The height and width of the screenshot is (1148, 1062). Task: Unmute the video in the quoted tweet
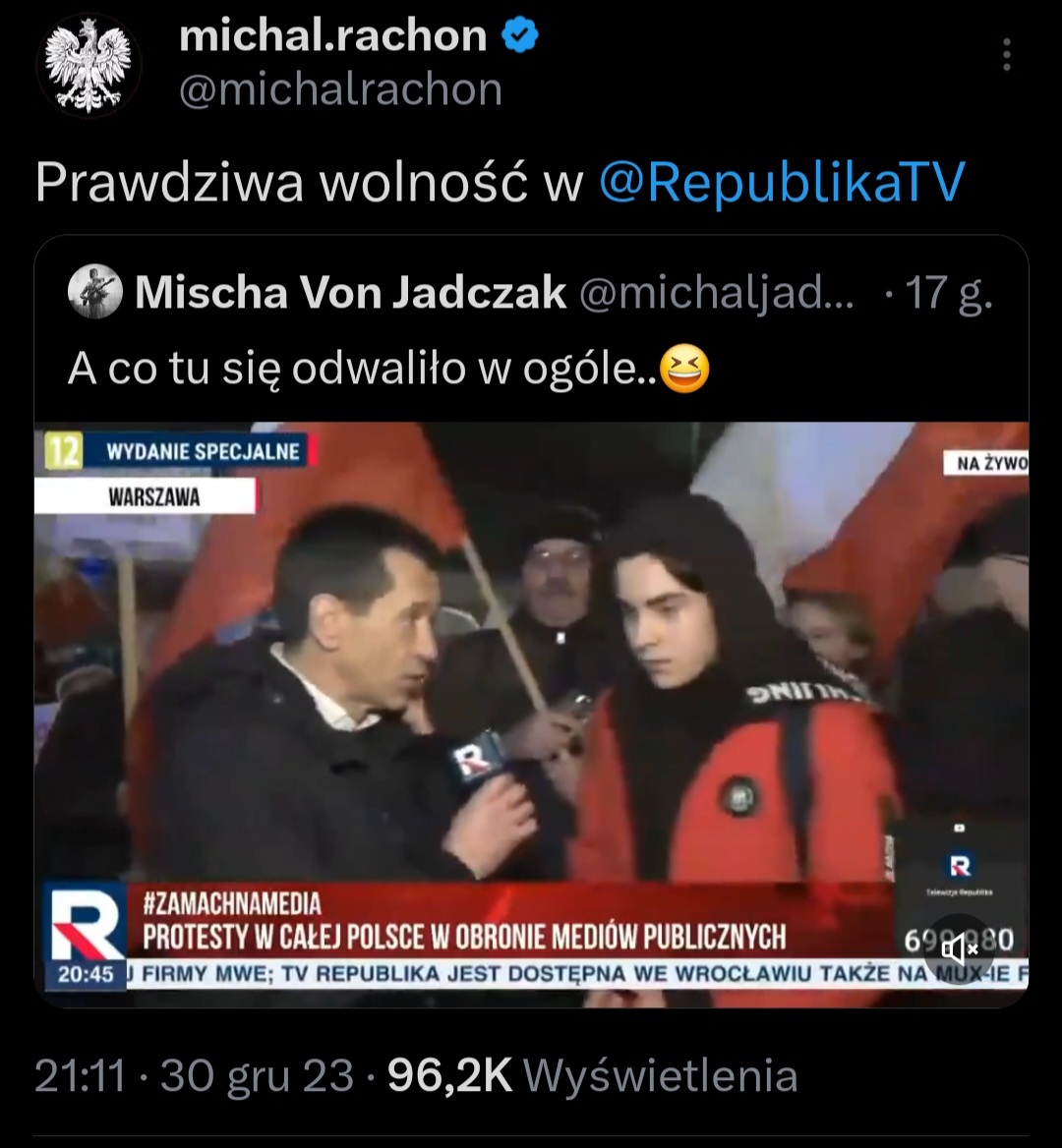959,947
